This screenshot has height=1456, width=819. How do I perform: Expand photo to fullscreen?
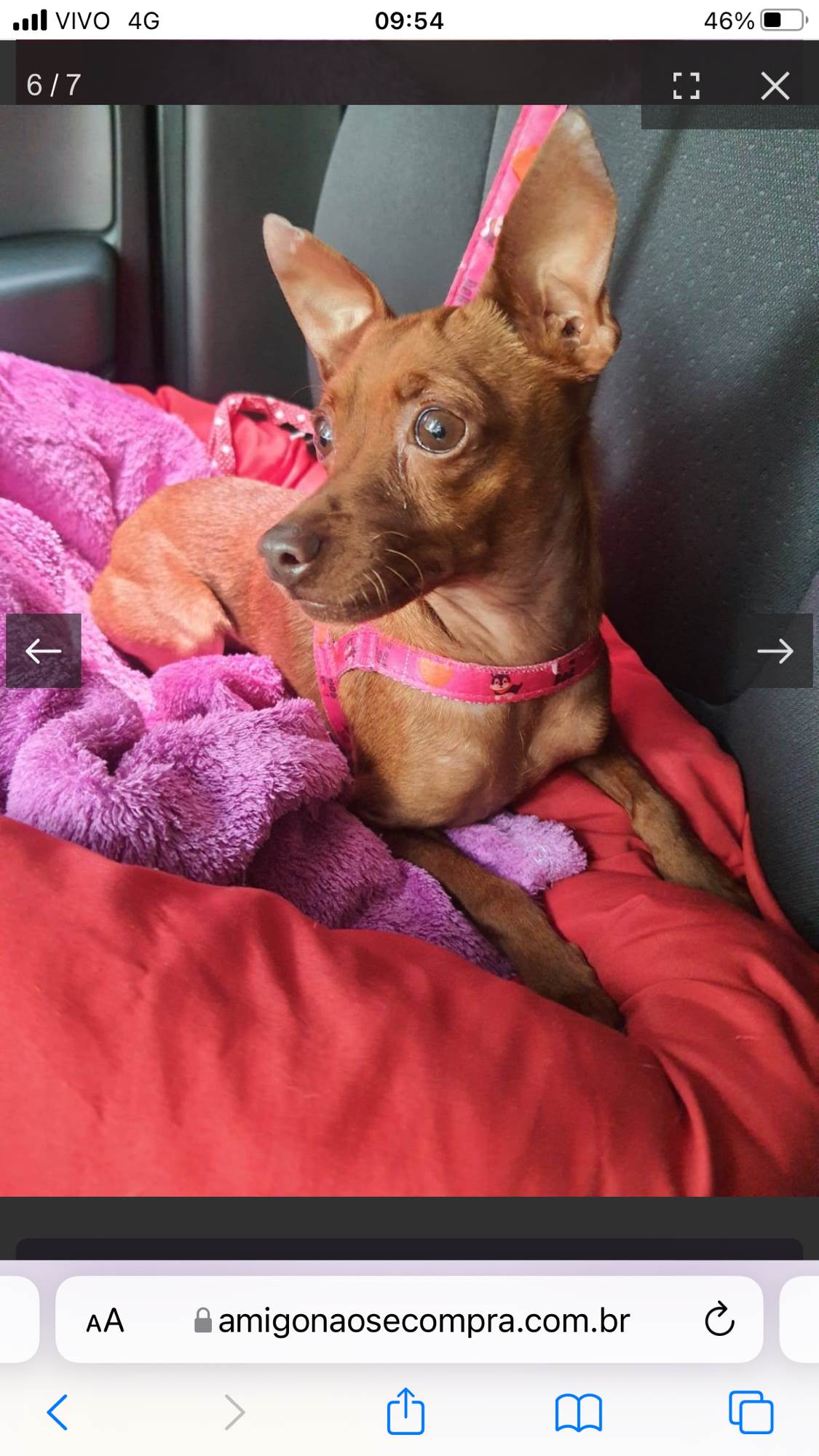pos(686,86)
